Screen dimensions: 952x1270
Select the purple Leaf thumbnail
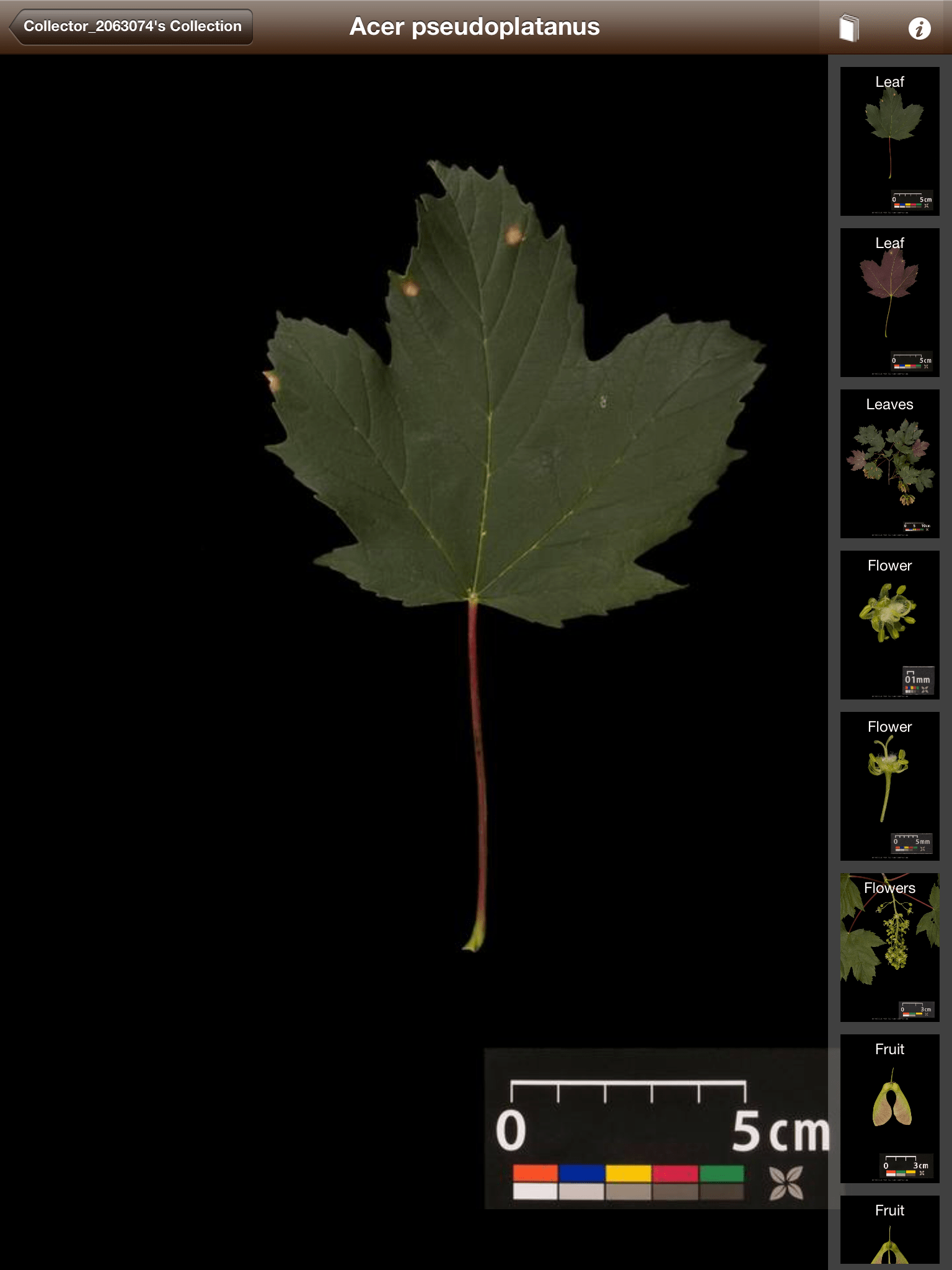pos(889,303)
